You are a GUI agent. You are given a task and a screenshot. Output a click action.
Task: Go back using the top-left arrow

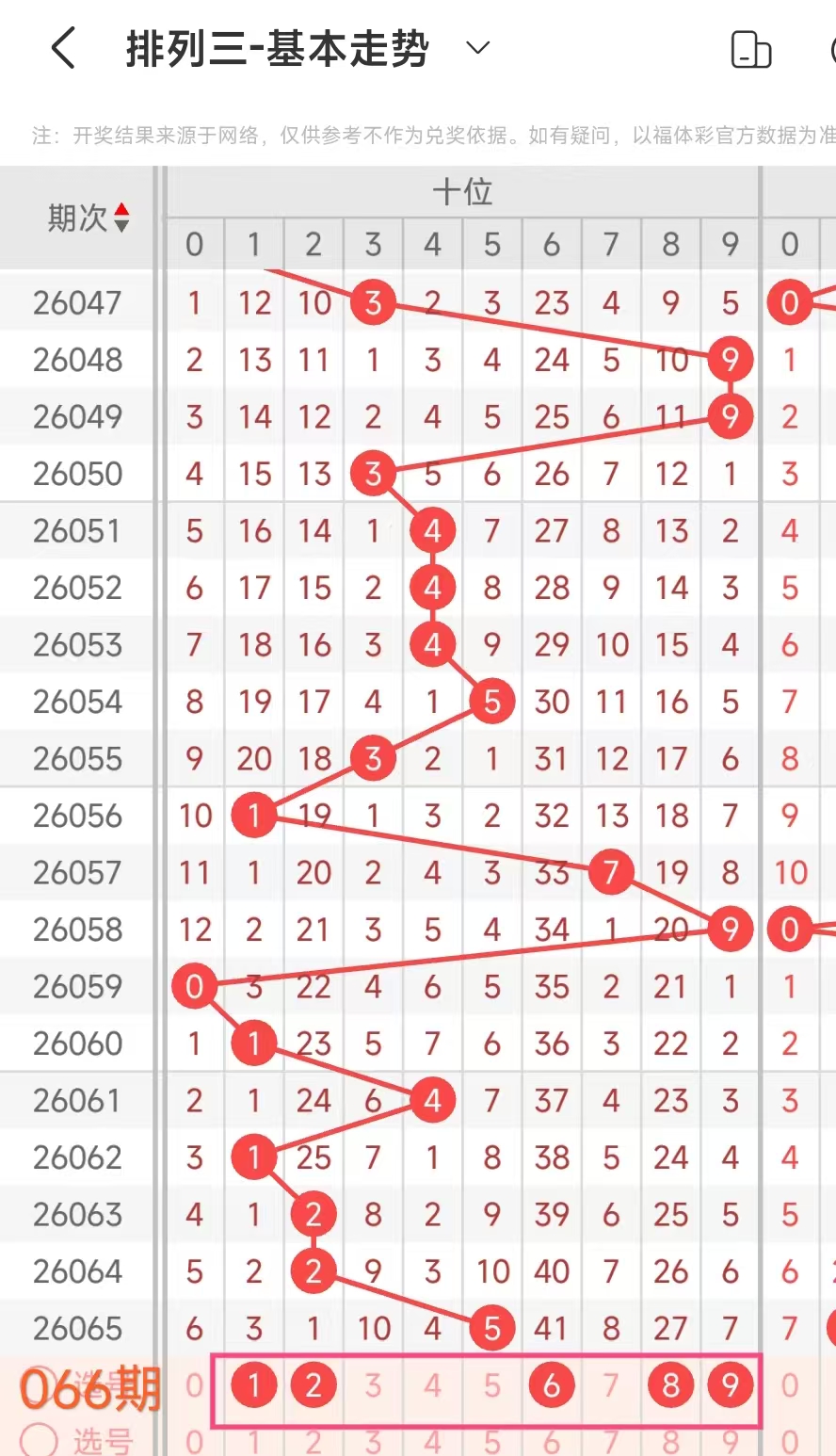coord(63,48)
